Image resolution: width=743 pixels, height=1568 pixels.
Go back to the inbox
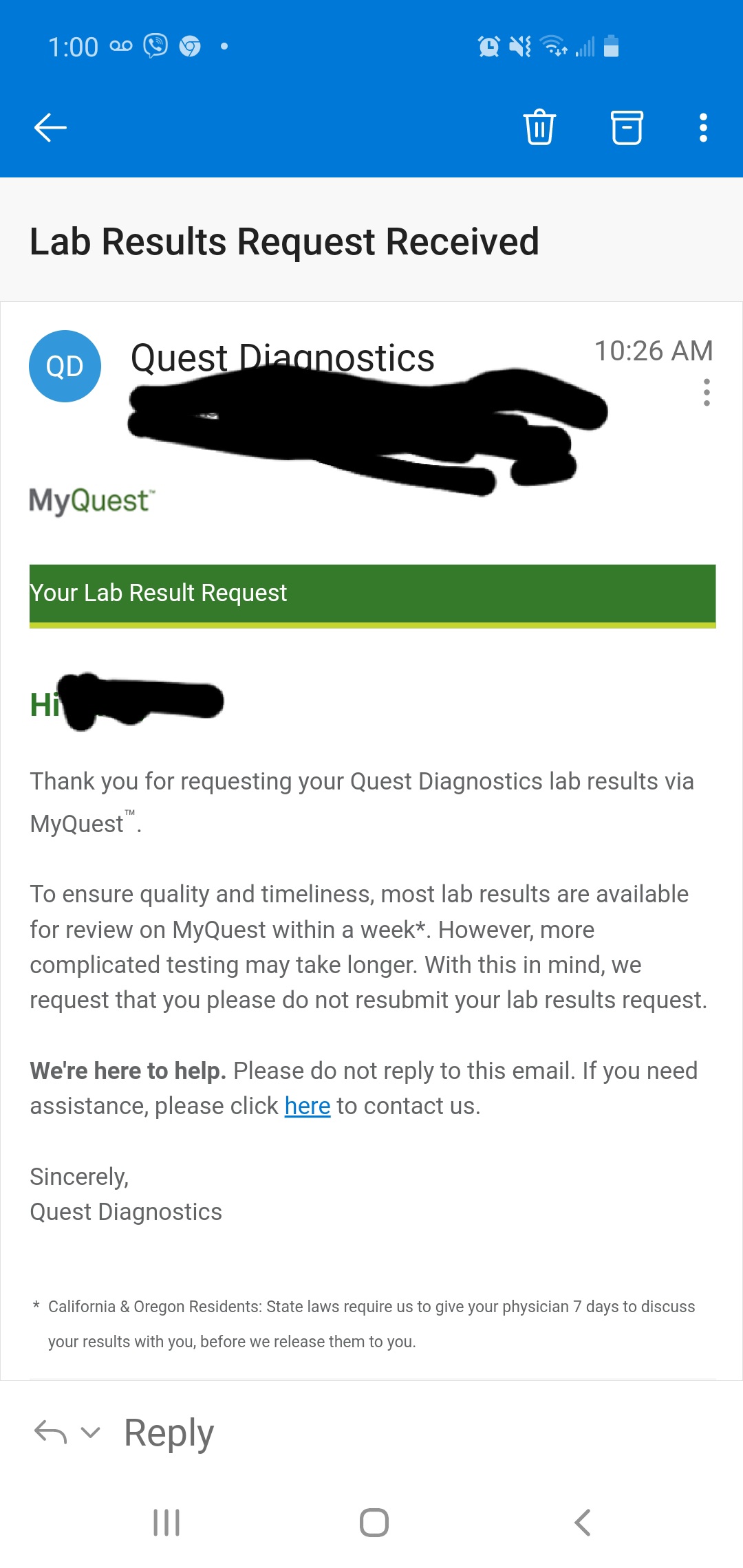tap(50, 128)
